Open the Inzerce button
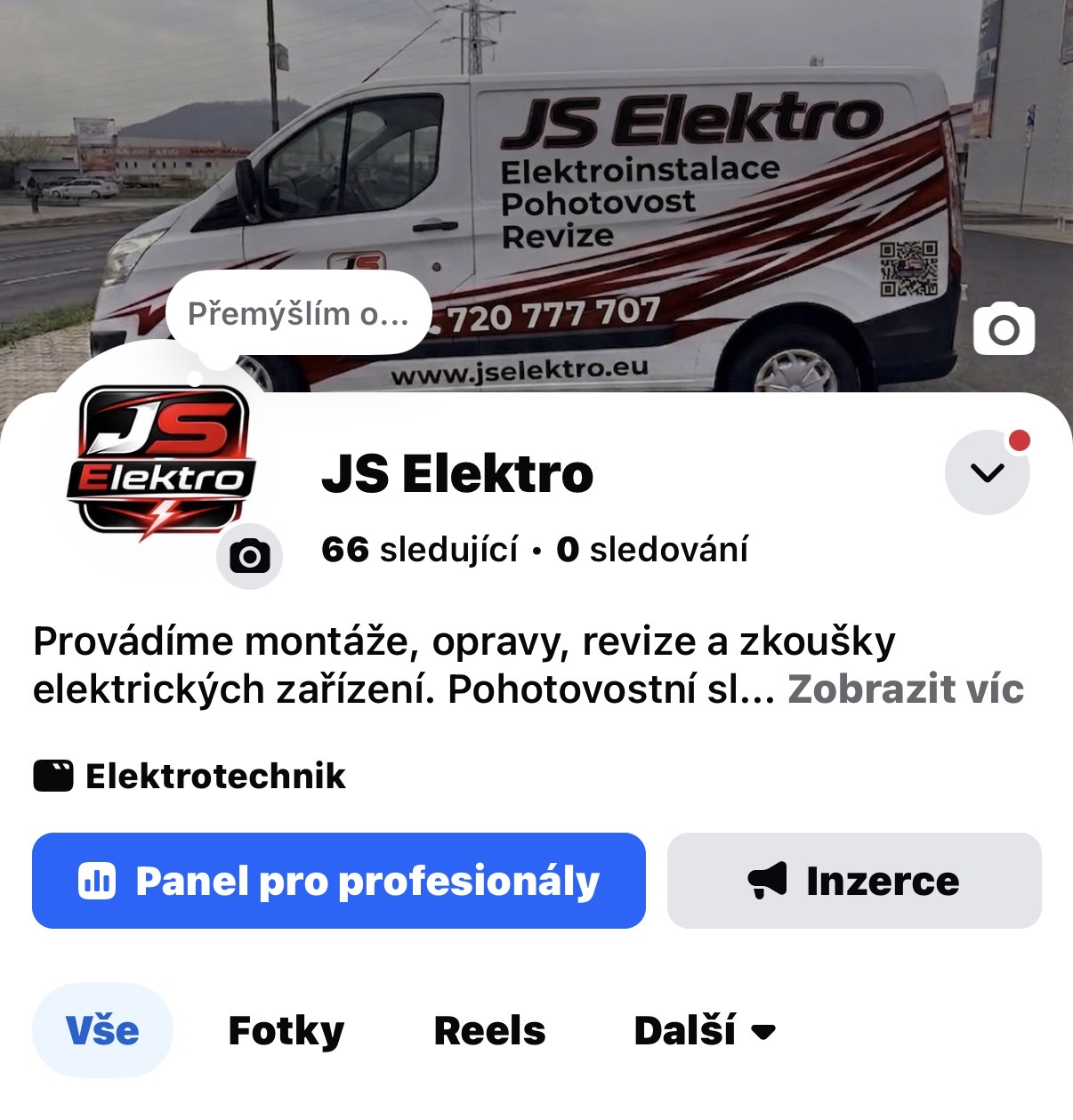Viewport: 1073px width, 1120px height. [x=854, y=881]
